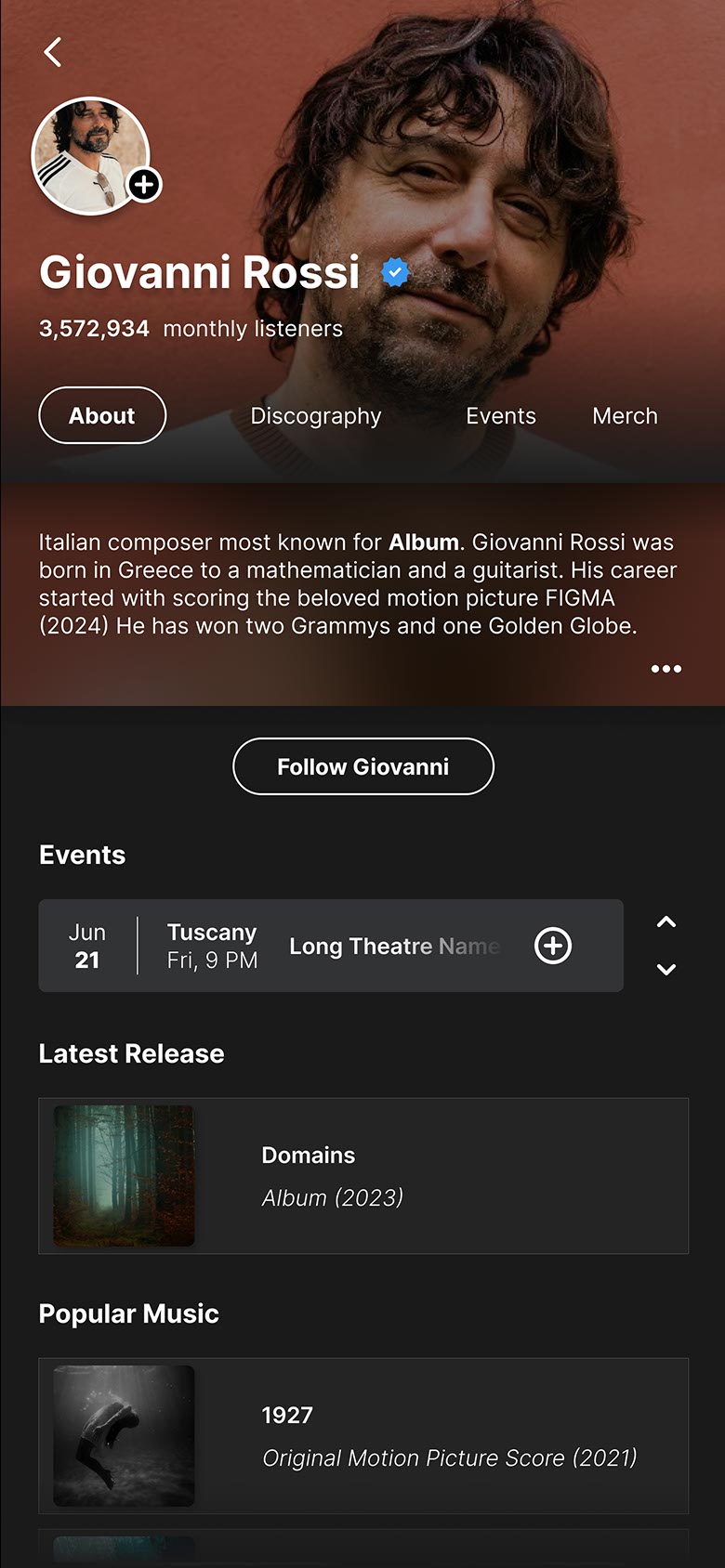The height and width of the screenshot is (1568, 725).
Task: Show the next event with down chevron
Action: pyautogui.click(x=666, y=969)
